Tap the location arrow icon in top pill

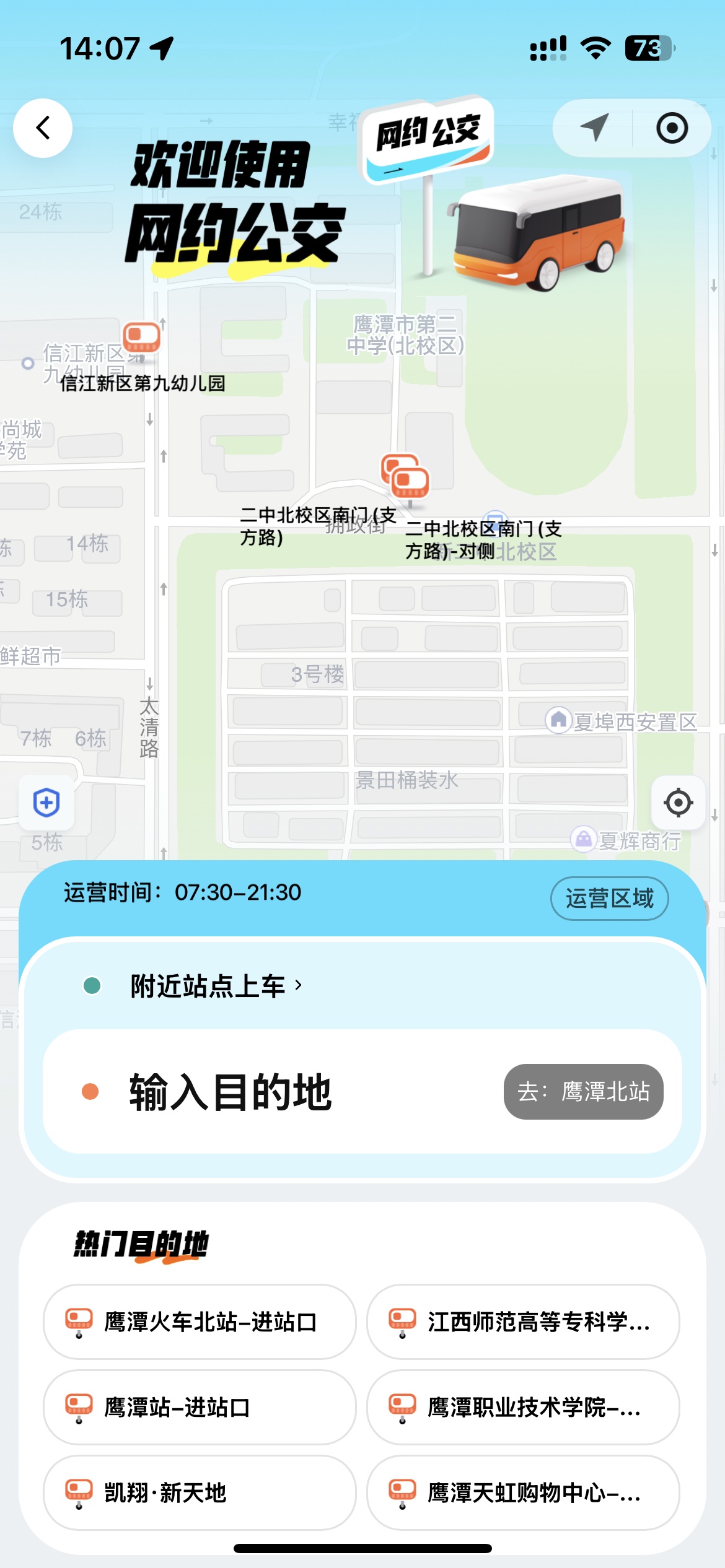[x=594, y=128]
